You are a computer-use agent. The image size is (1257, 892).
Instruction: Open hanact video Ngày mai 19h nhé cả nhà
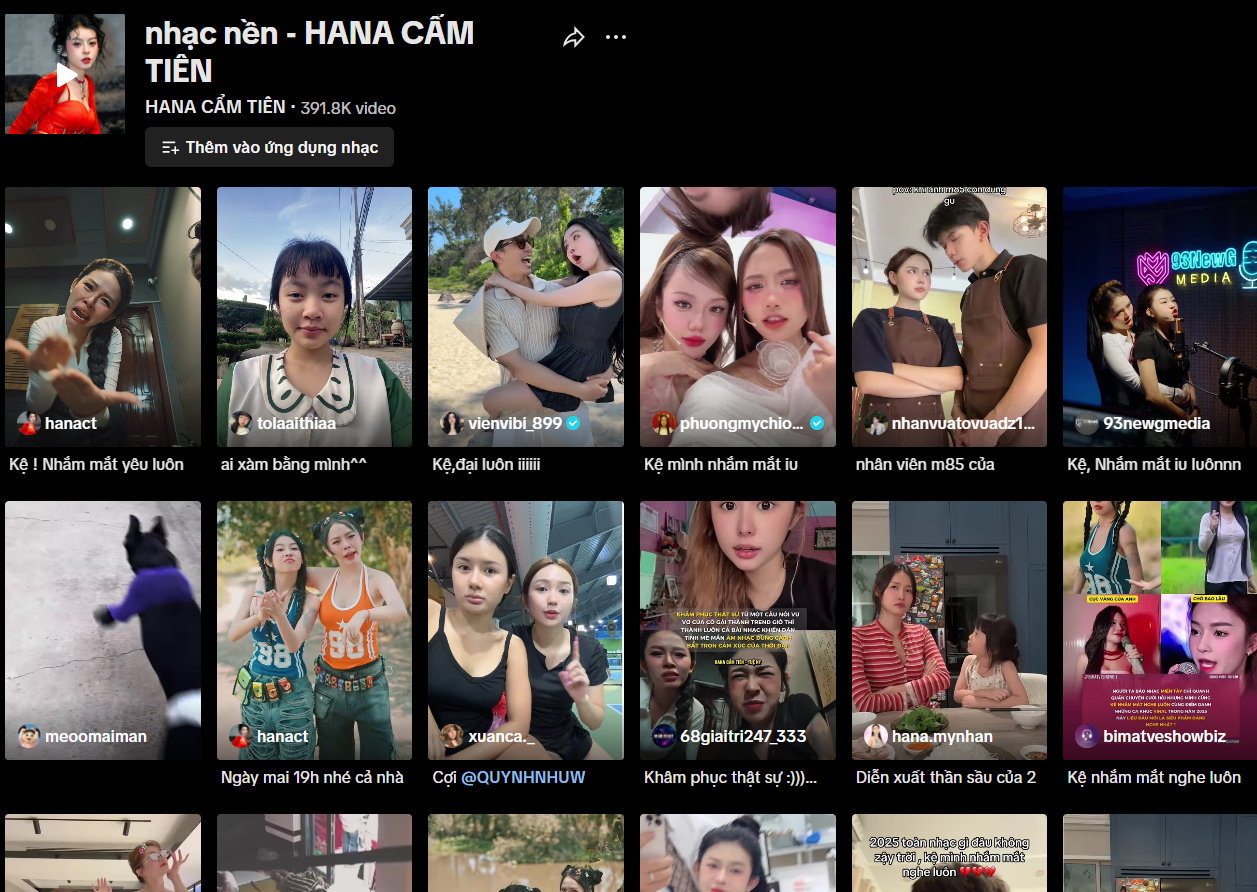(x=314, y=630)
